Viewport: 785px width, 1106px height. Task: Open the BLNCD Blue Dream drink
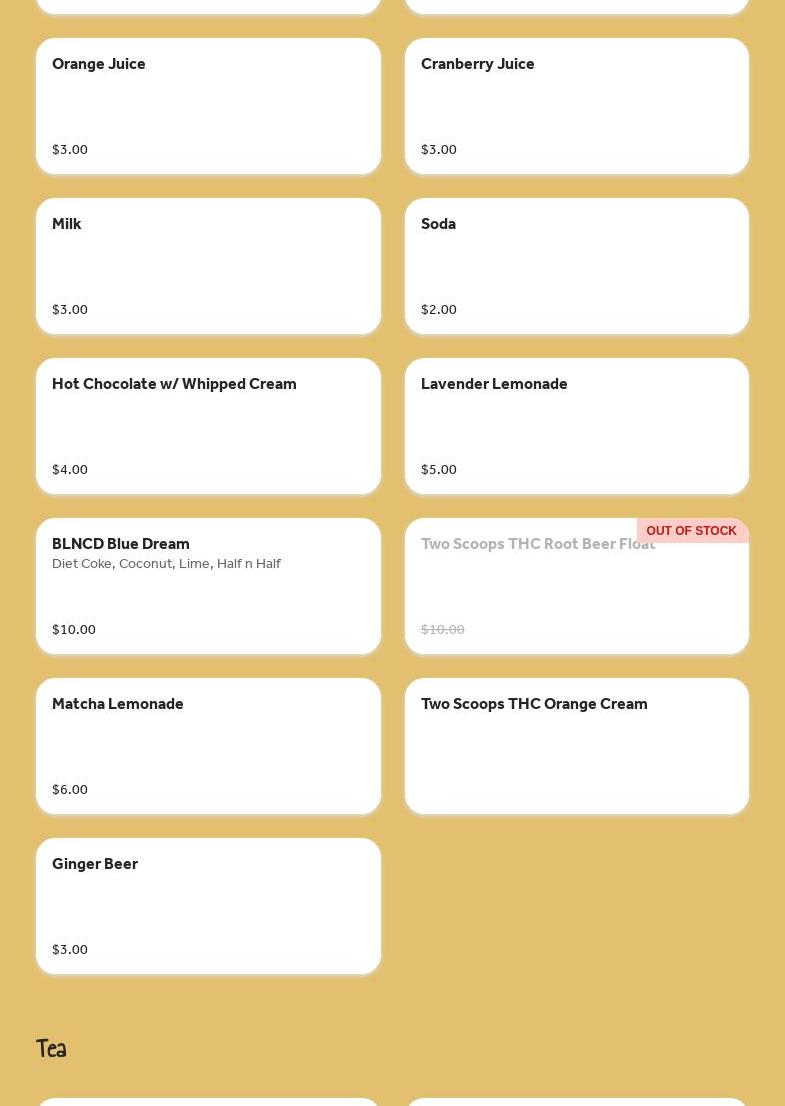point(208,586)
